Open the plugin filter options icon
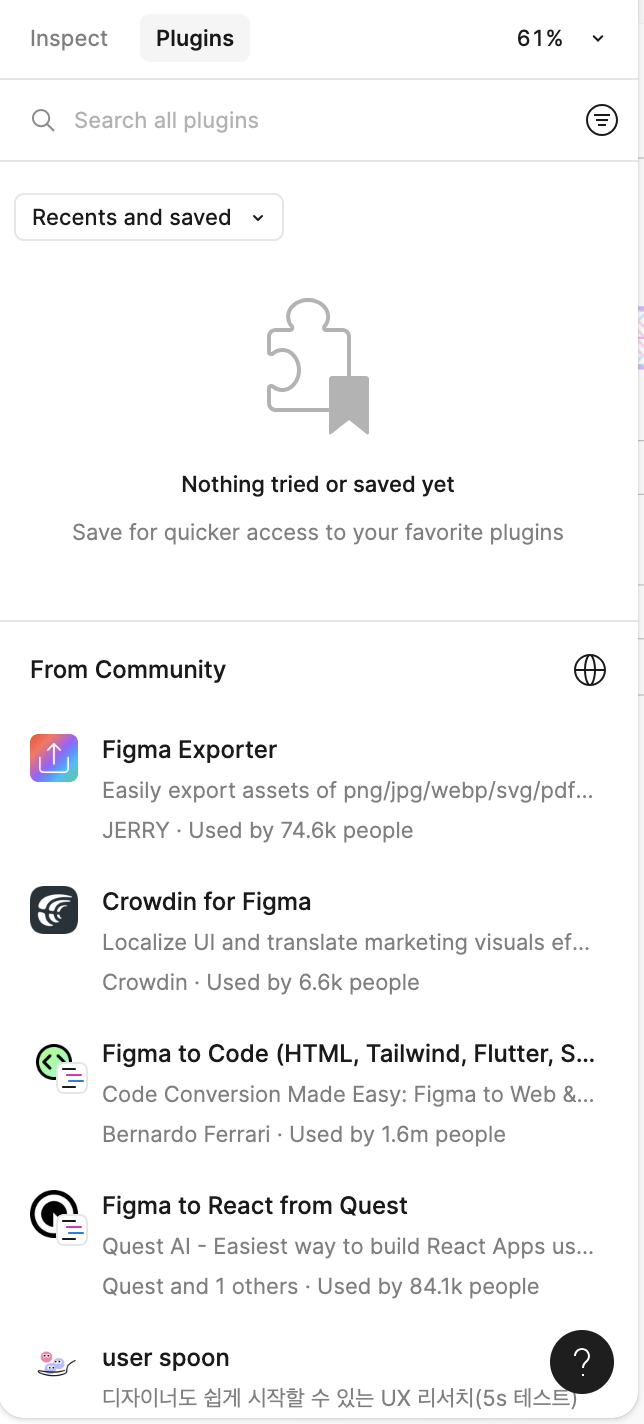Screen dimensions: 644x1424 pos(601,121)
